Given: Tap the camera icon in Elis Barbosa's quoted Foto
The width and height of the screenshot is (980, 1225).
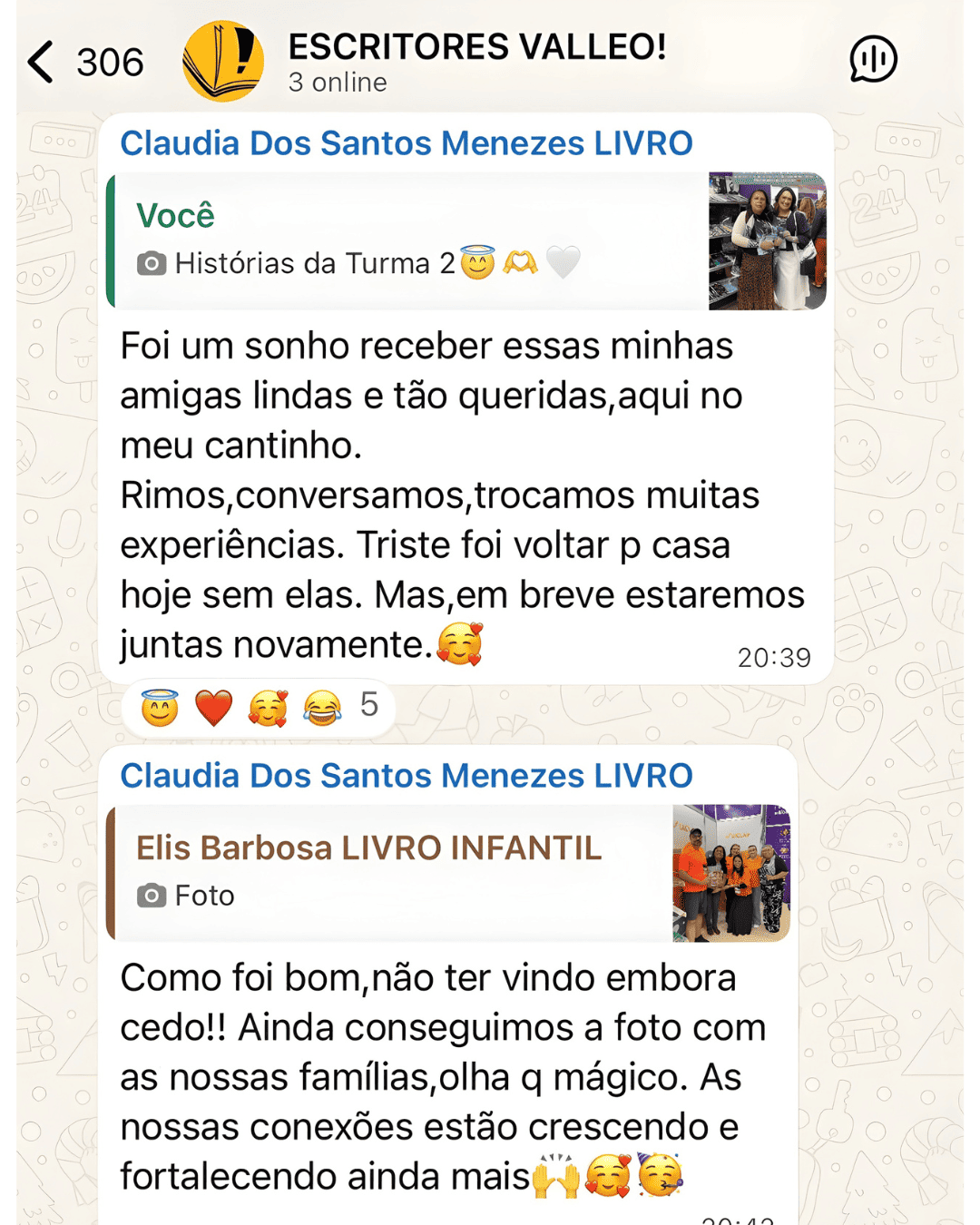Looking at the screenshot, I should (152, 895).
